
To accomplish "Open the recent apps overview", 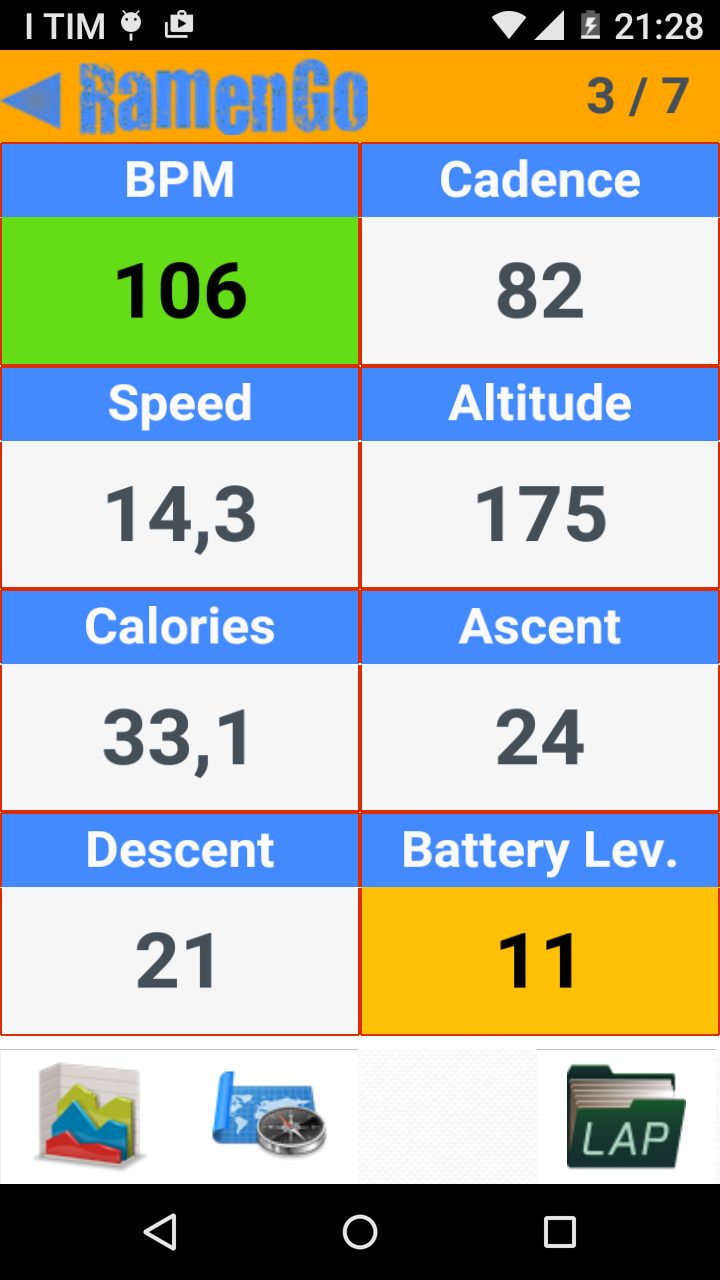I will pyautogui.click(x=559, y=1232).
